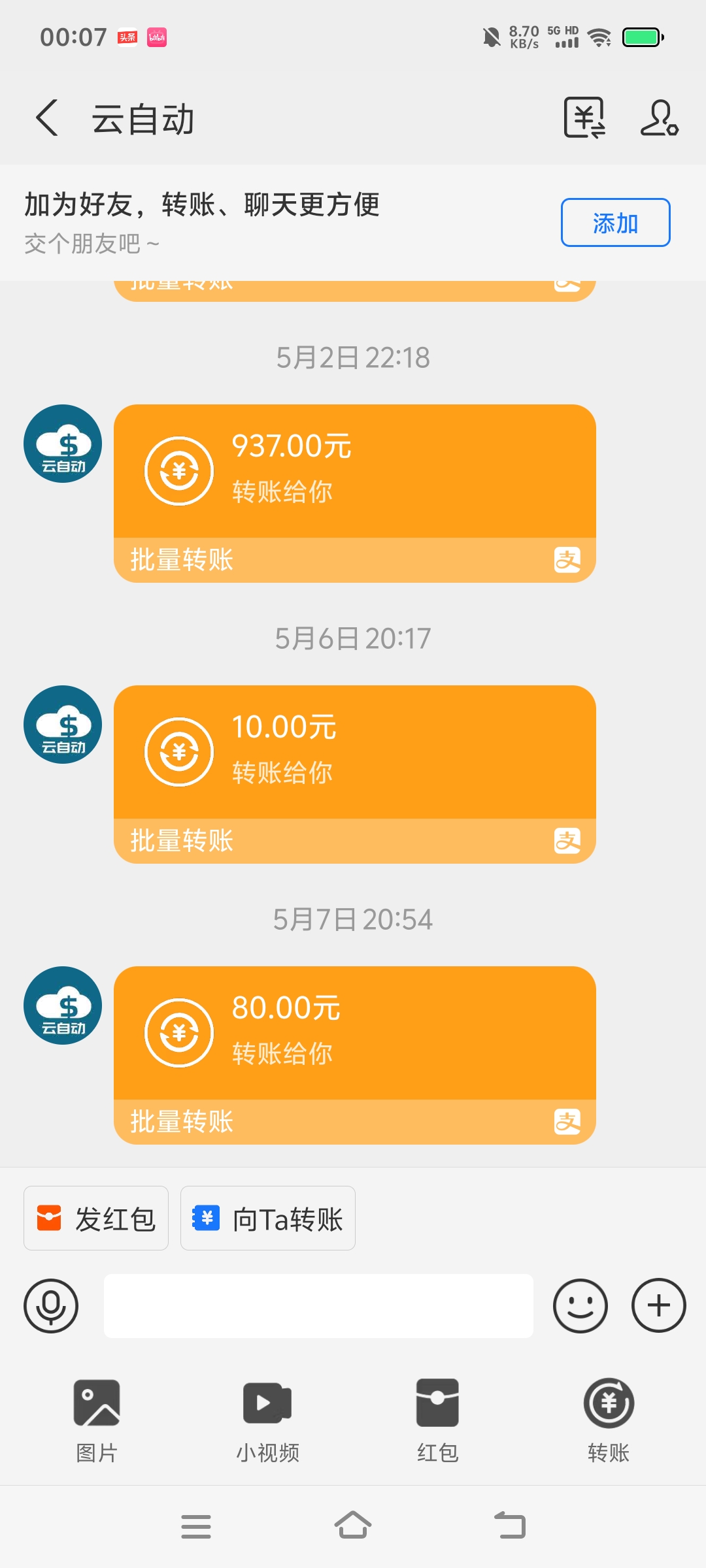Open the emoji picker
706x1568 pixels.
click(580, 1306)
